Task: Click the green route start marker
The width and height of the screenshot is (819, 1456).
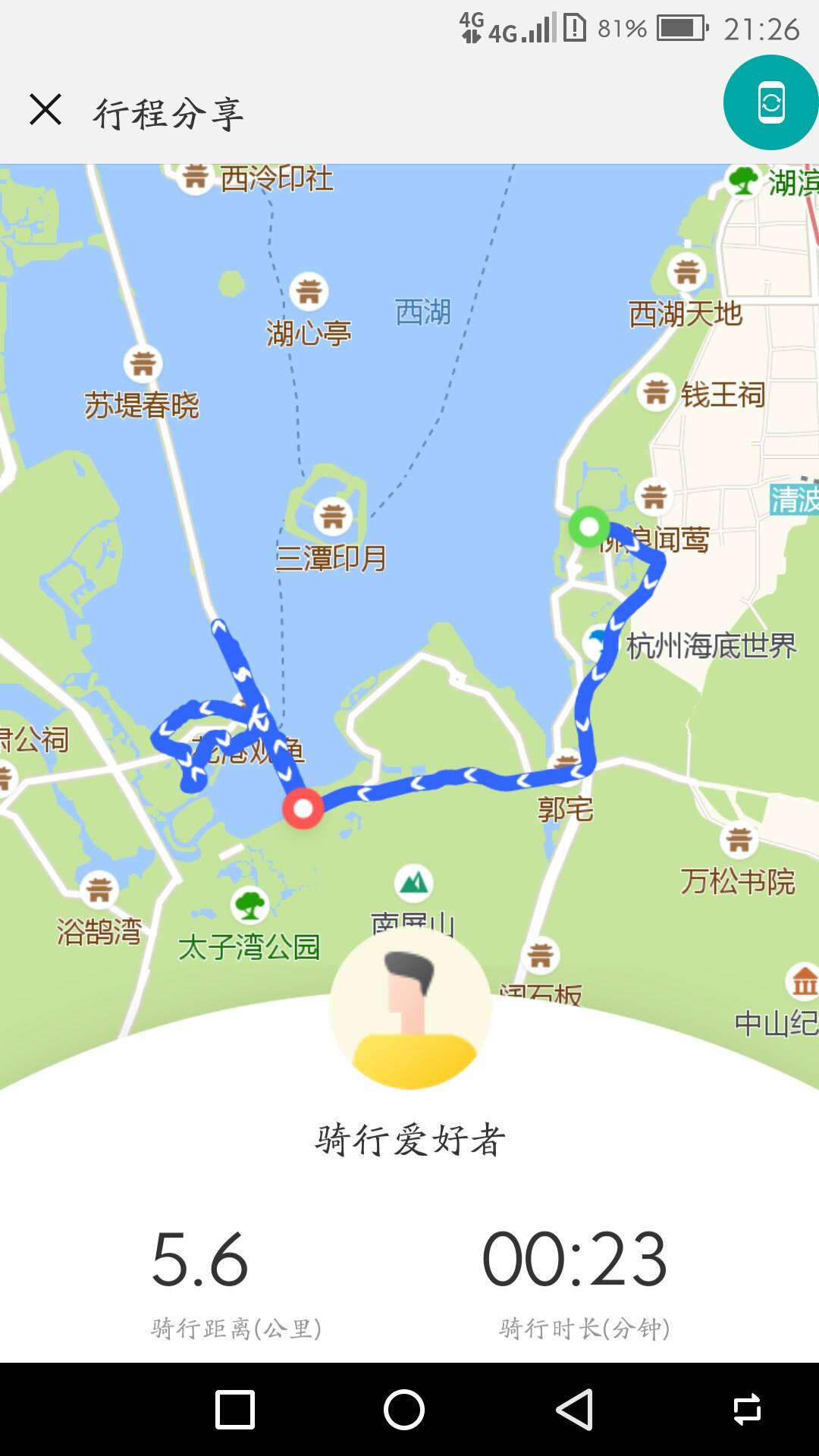Action: pos(591,525)
